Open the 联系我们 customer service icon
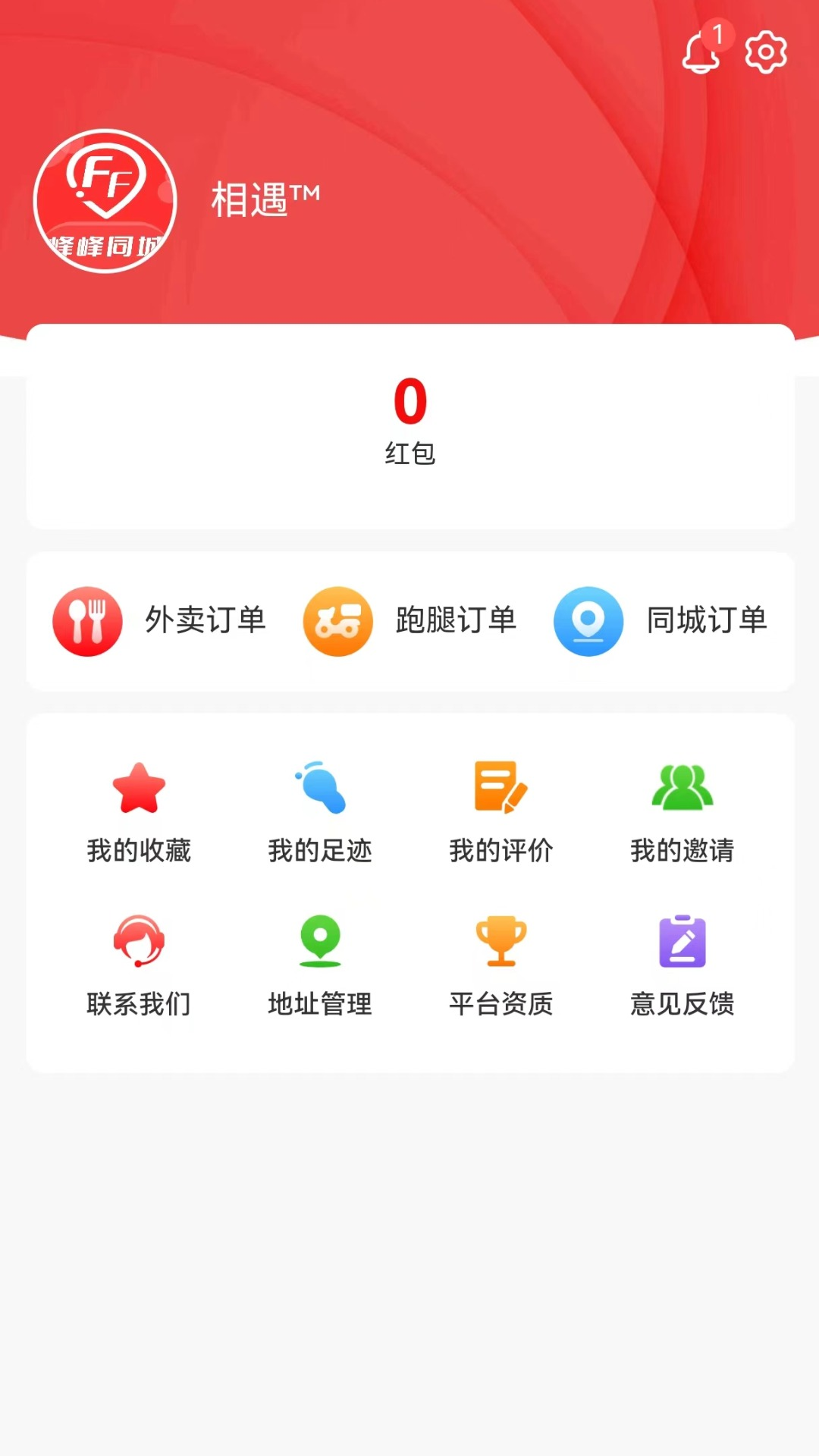Image resolution: width=819 pixels, height=1456 pixels. pyautogui.click(x=140, y=940)
